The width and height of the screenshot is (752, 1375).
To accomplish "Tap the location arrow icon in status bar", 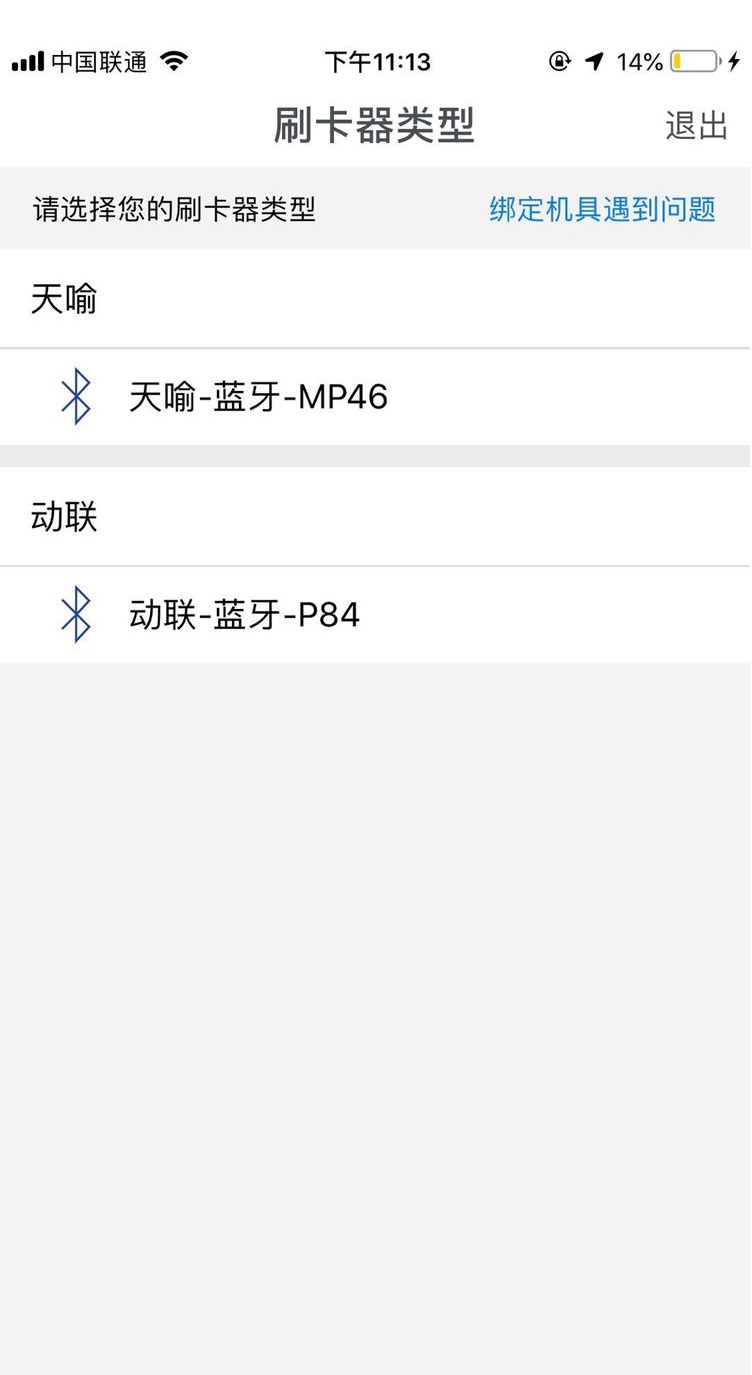I will tap(594, 60).
